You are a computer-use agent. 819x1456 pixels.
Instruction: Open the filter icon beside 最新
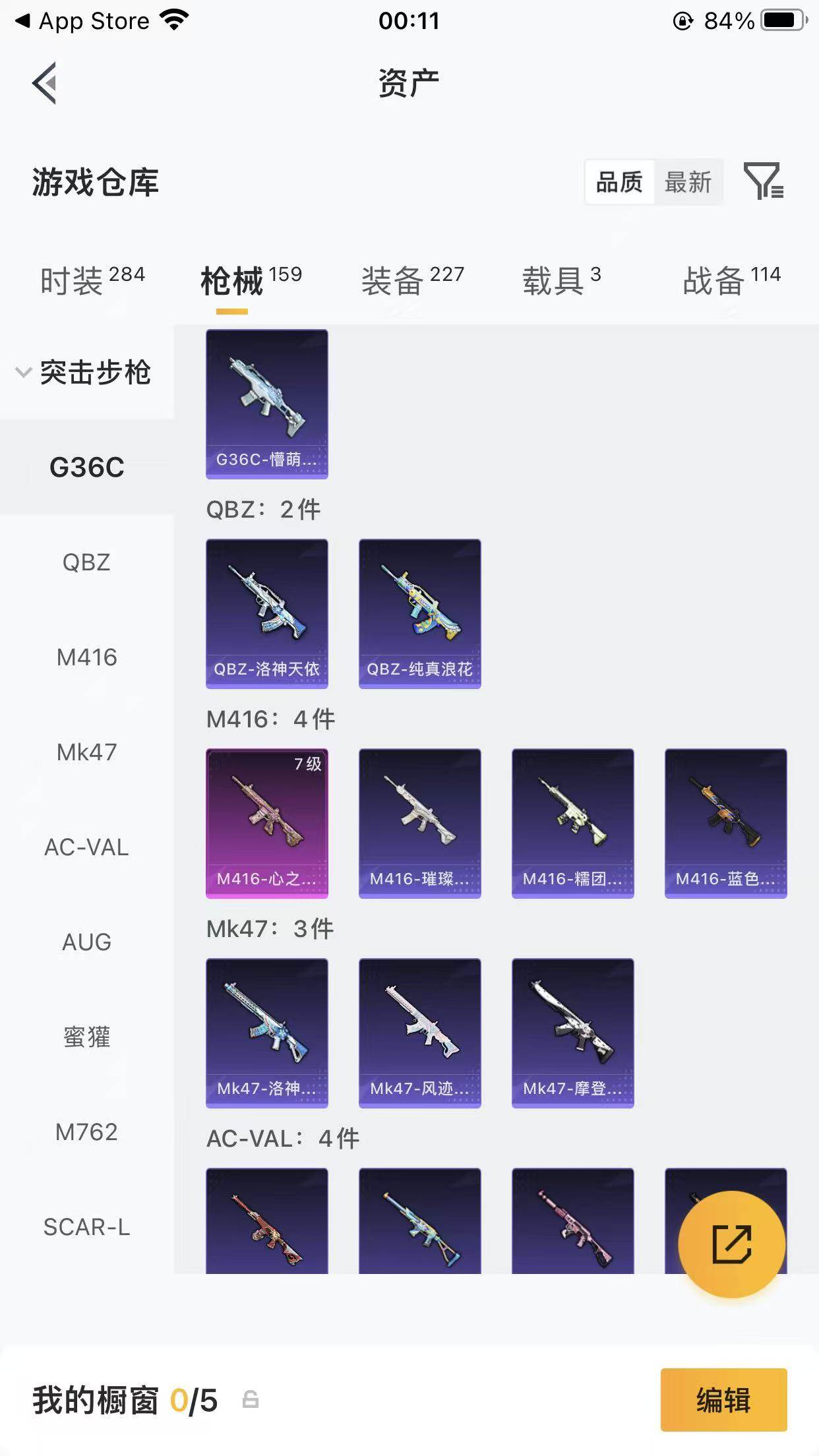pos(763,181)
